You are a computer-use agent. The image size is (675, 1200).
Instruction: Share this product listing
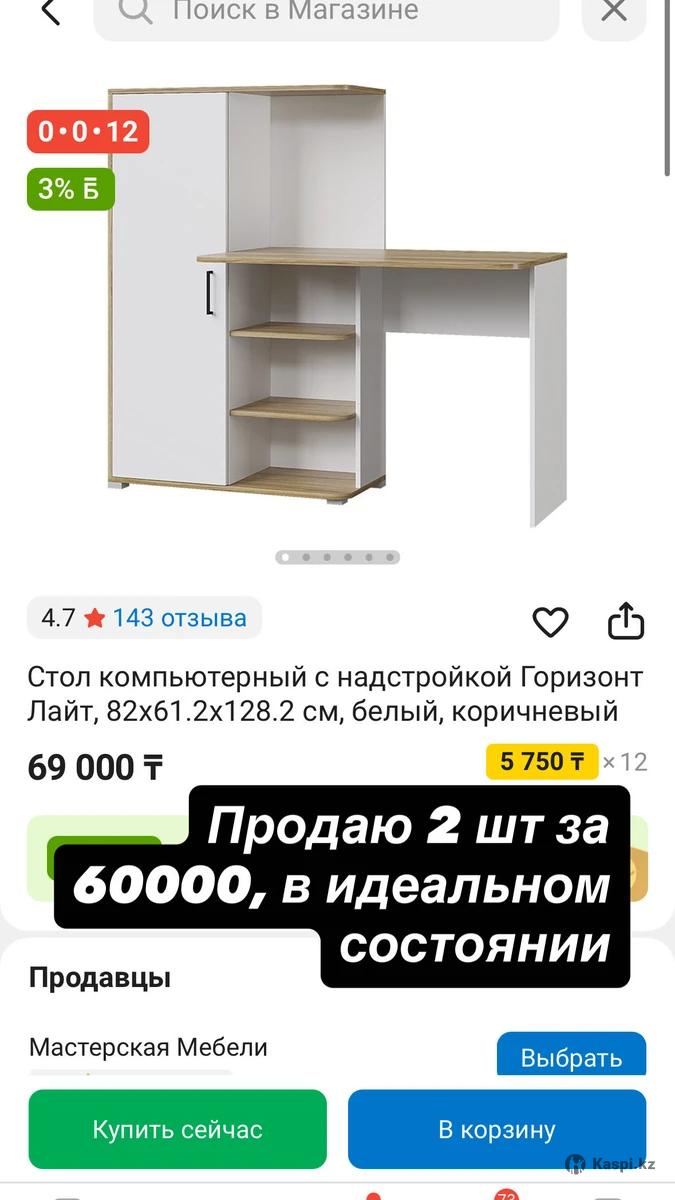pos(626,621)
